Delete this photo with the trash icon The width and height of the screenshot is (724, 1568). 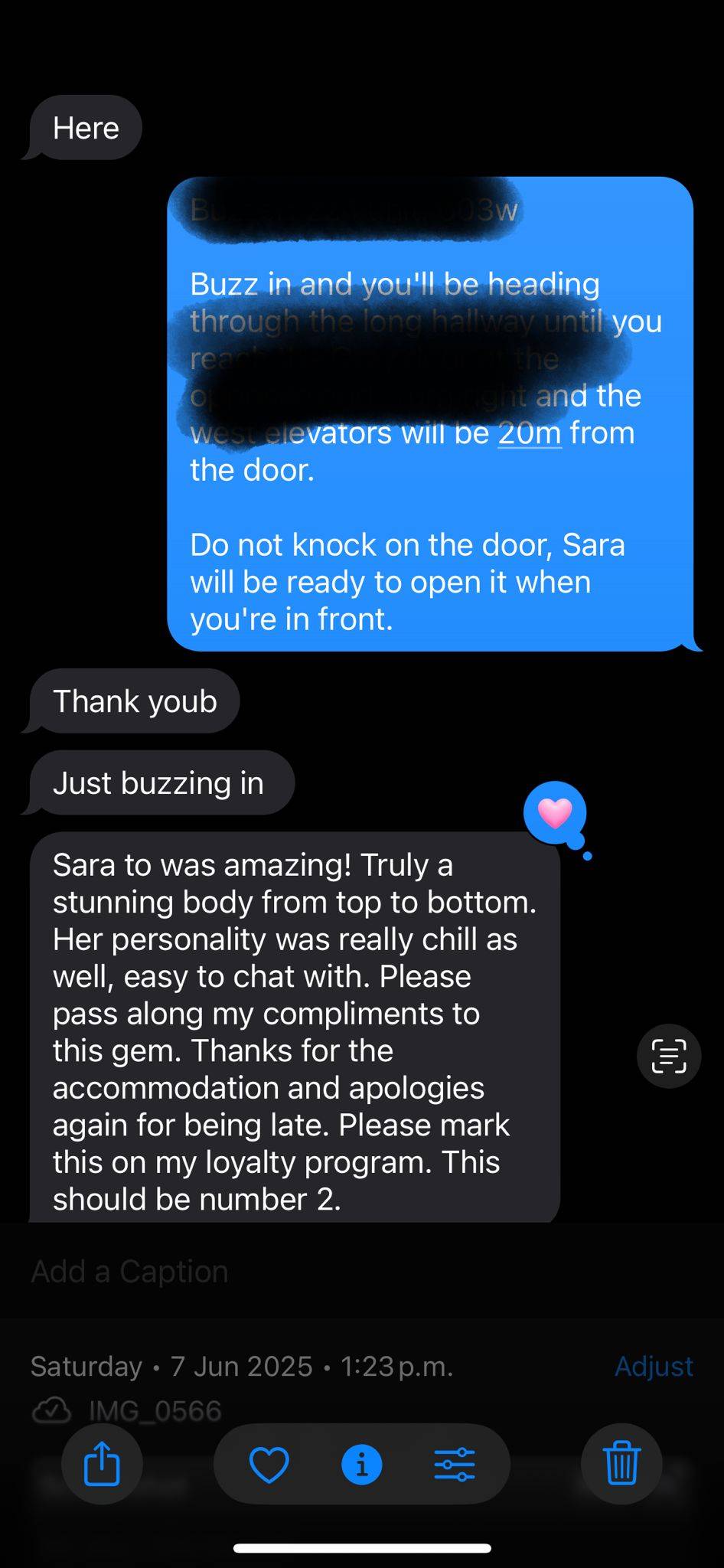pos(621,1465)
